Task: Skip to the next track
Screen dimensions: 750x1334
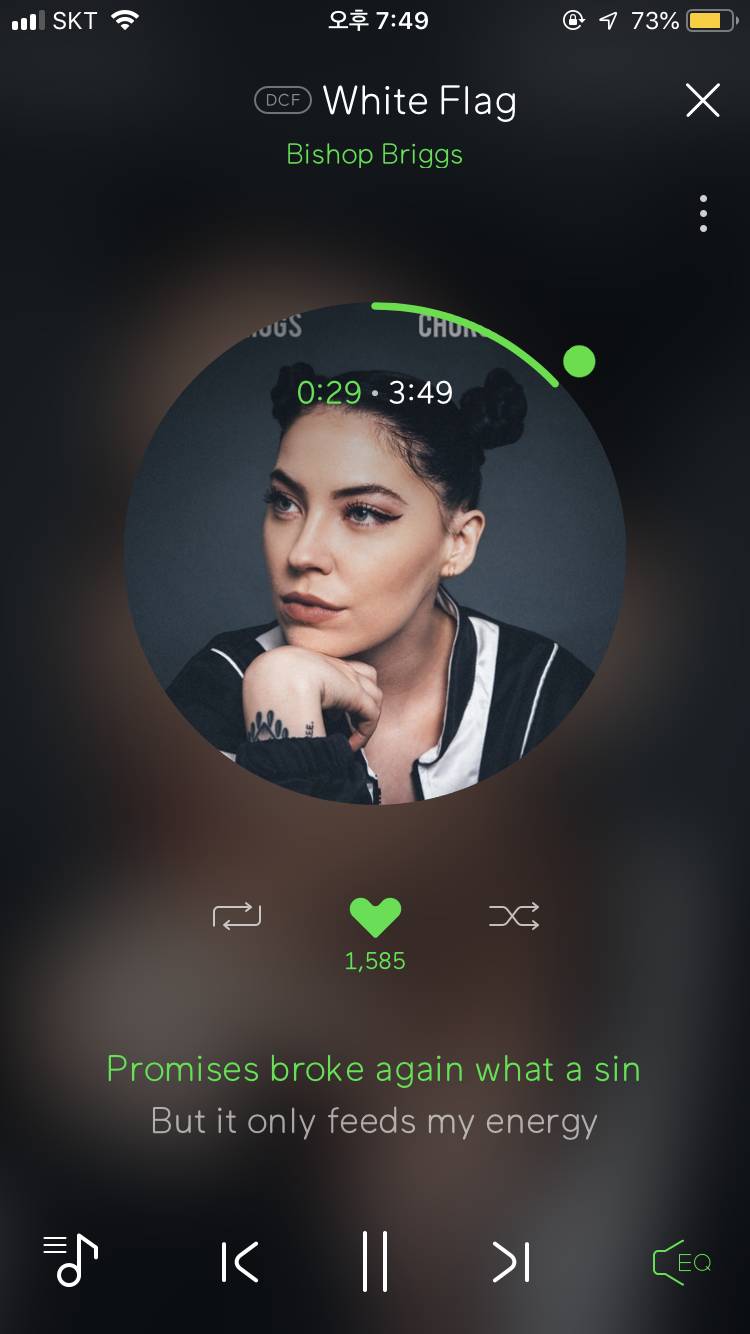Action: tap(511, 1262)
